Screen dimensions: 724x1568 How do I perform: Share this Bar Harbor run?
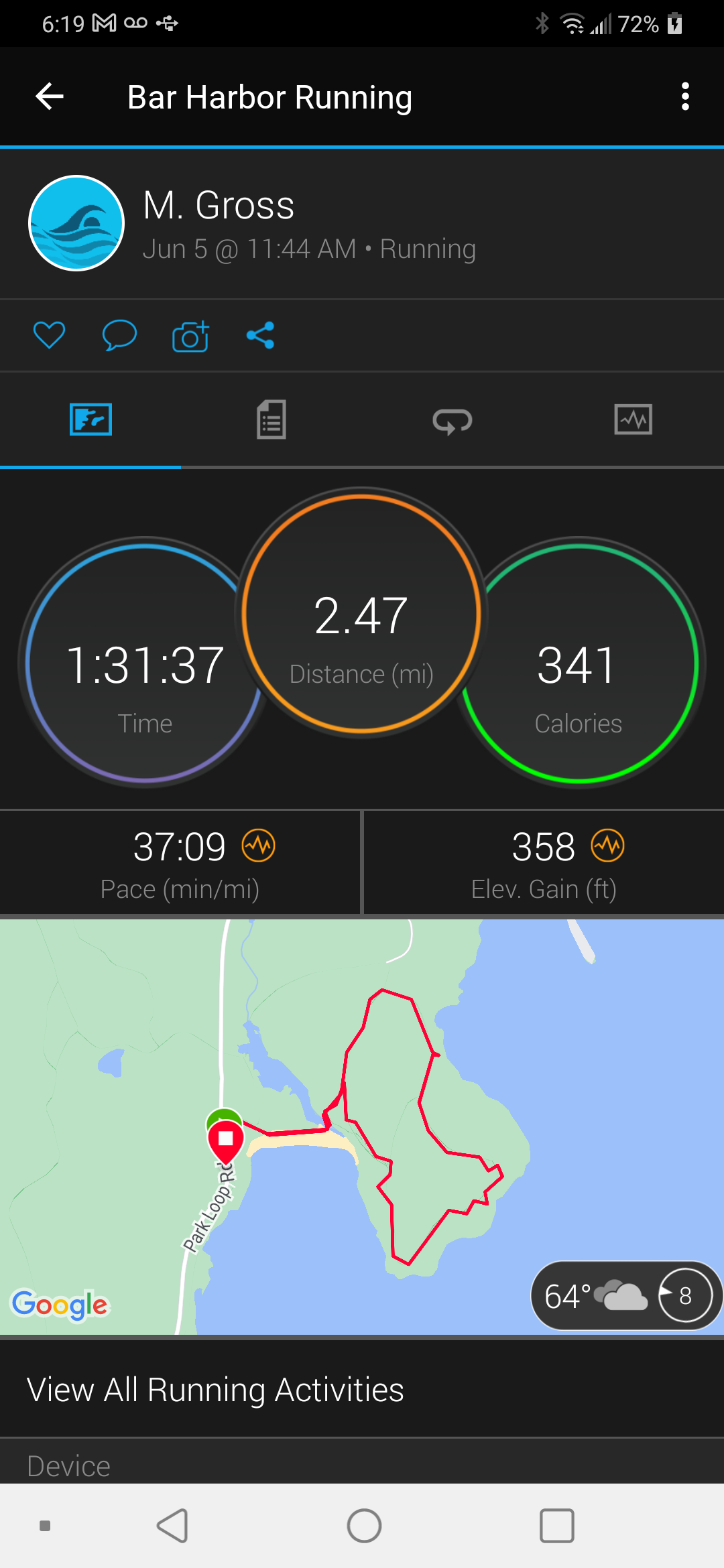click(x=260, y=335)
